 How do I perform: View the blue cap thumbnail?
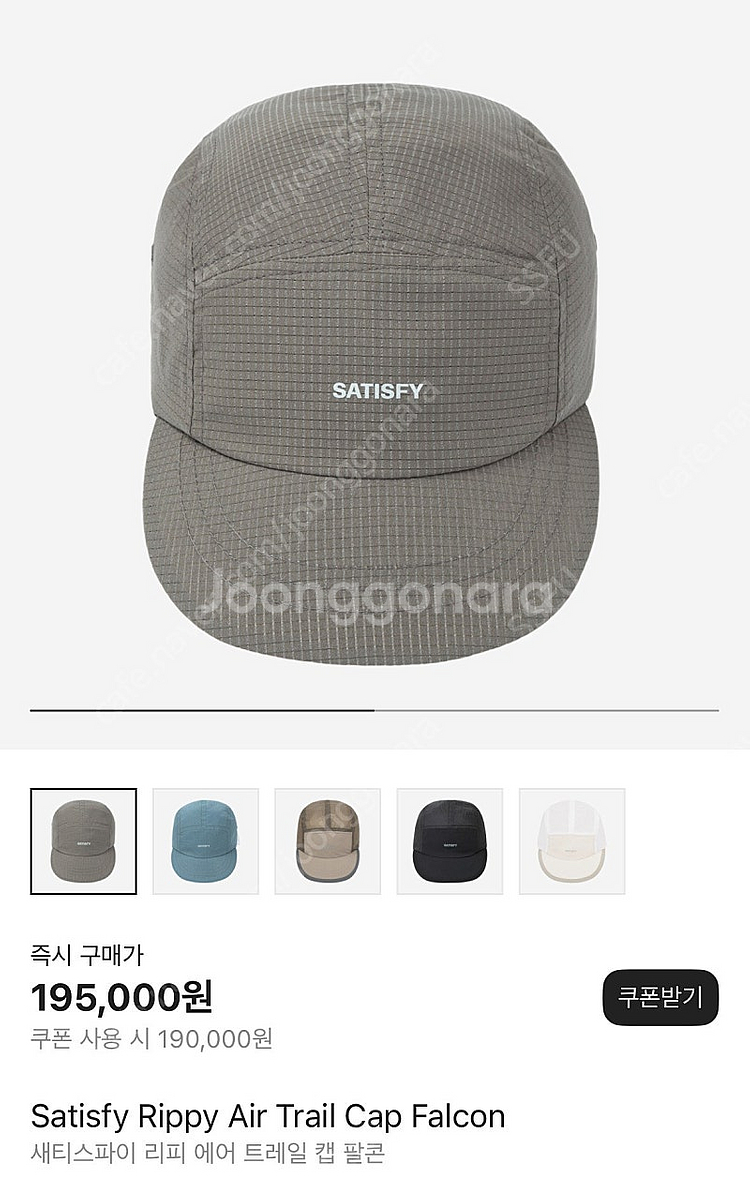[x=205, y=841]
